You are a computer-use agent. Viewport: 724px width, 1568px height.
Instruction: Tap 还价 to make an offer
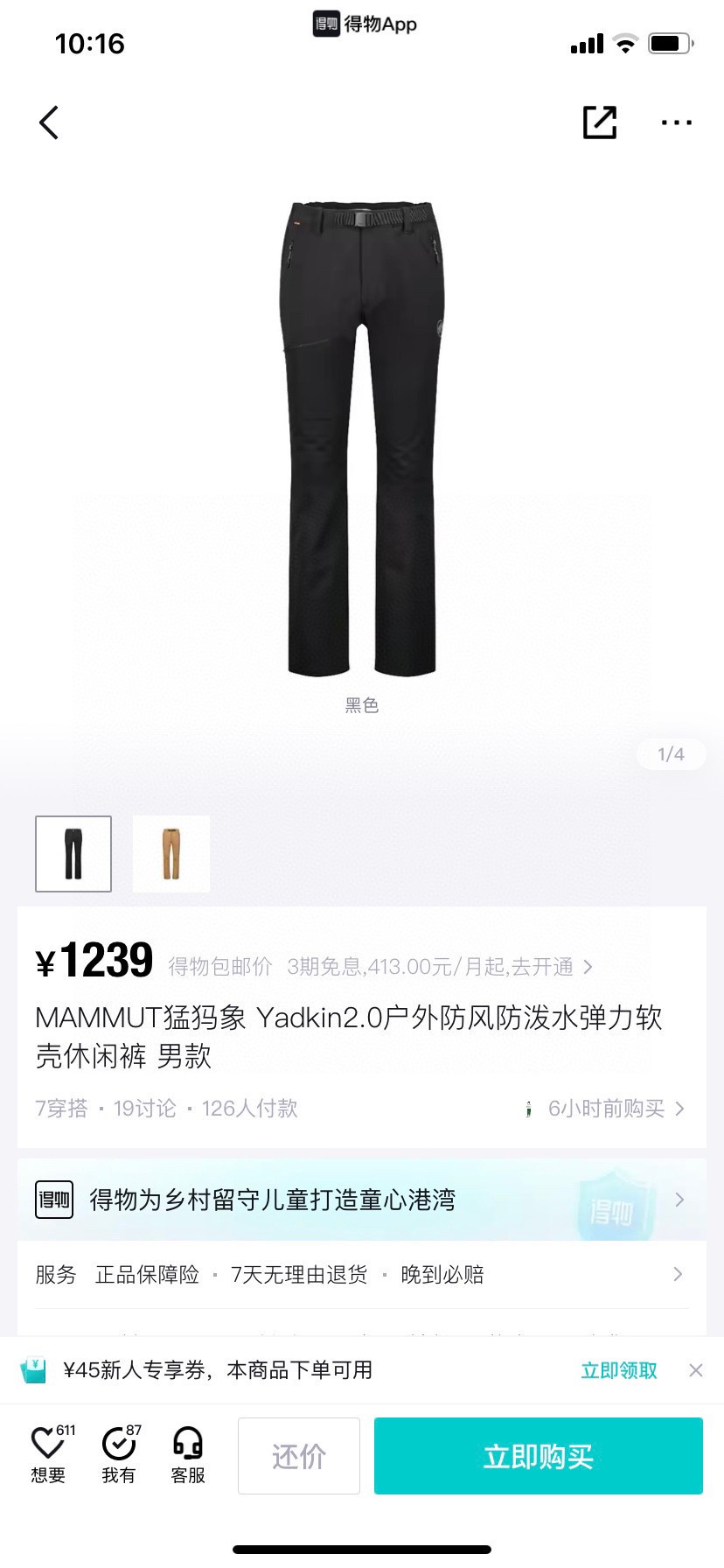click(299, 1456)
